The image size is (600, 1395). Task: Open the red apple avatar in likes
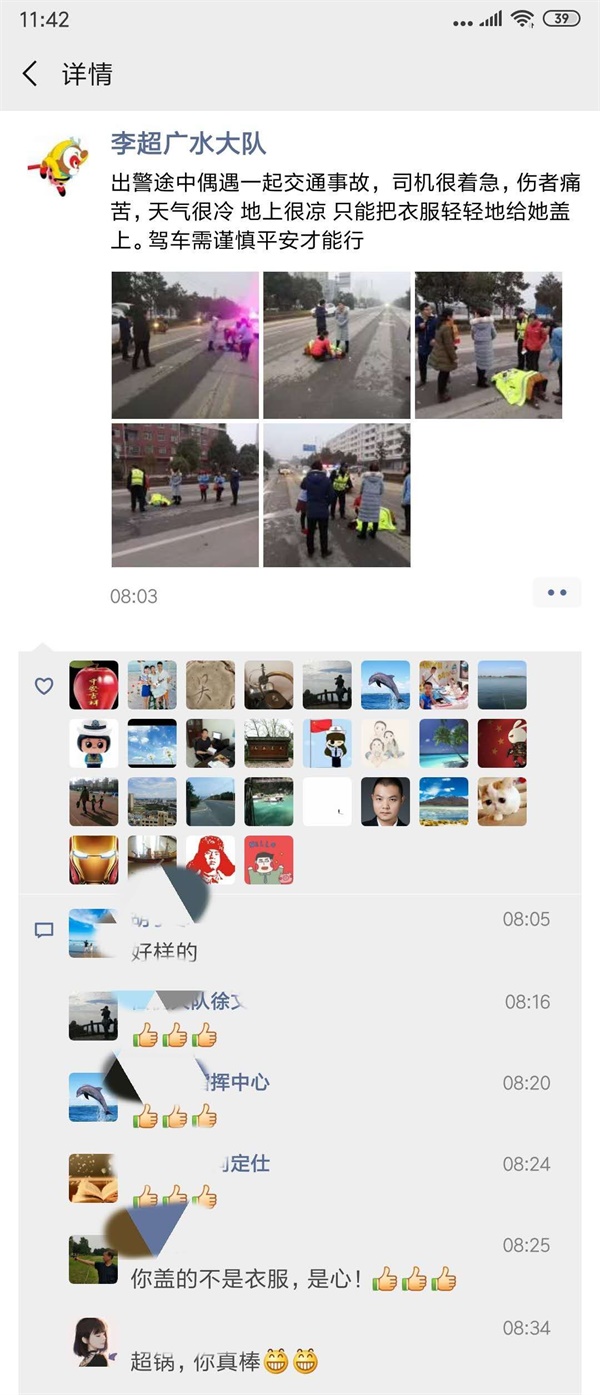click(x=94, y=685)
